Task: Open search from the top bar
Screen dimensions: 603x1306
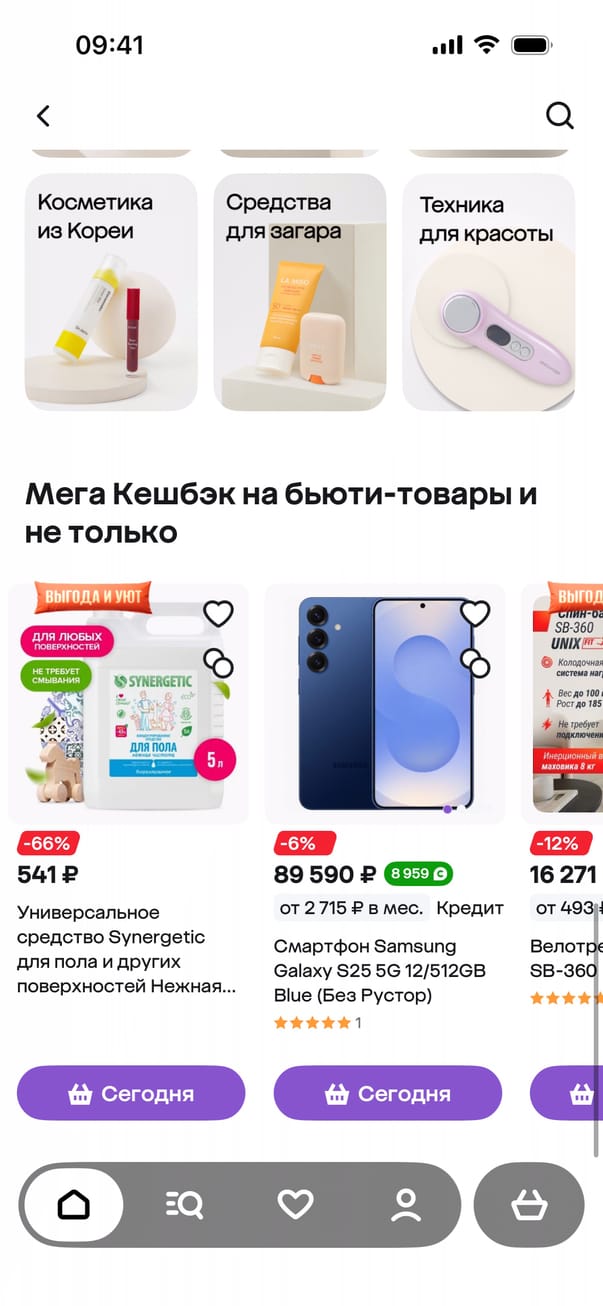Action: [560, 116]
